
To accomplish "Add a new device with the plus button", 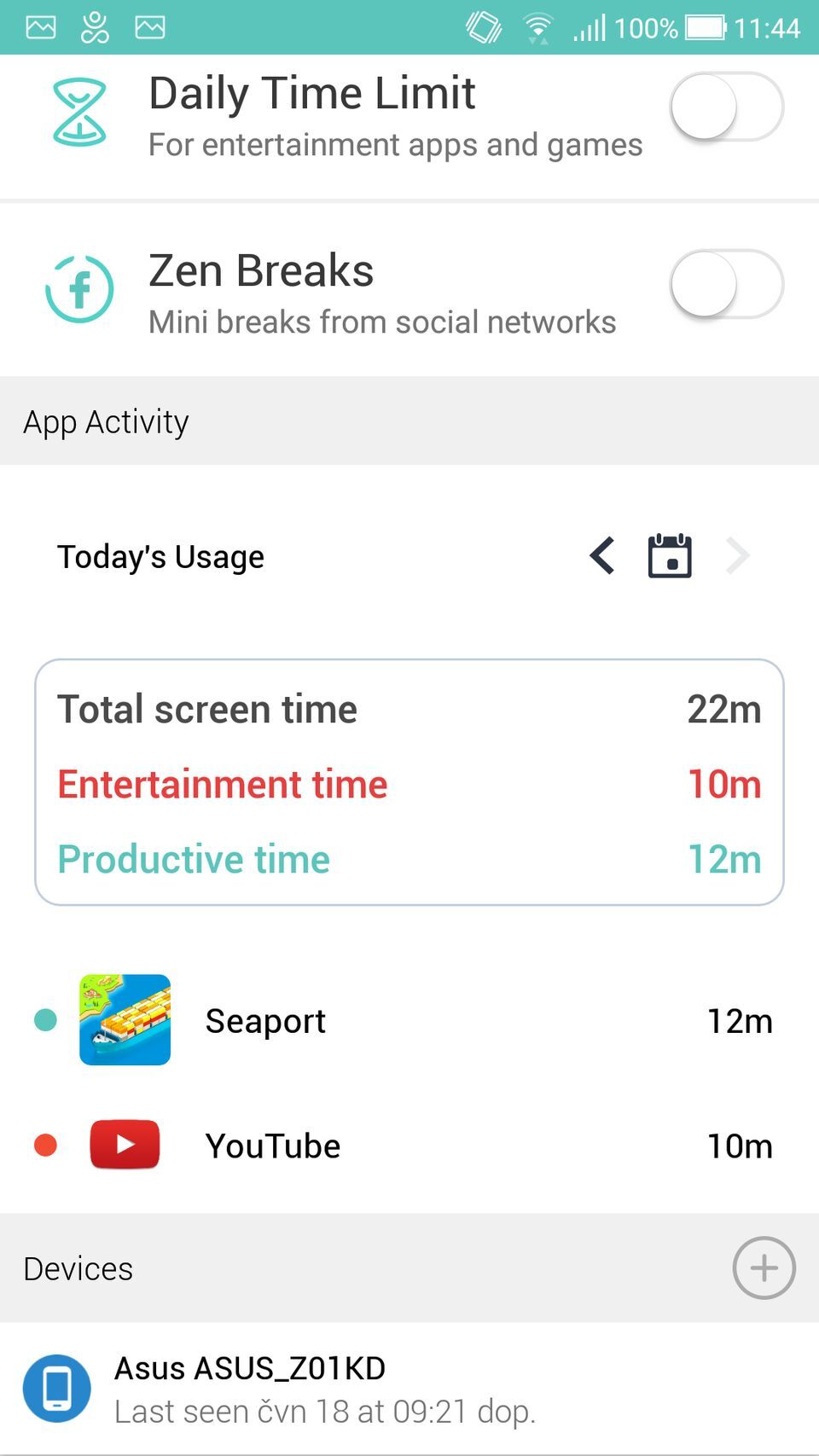I will coord(764,1268).
